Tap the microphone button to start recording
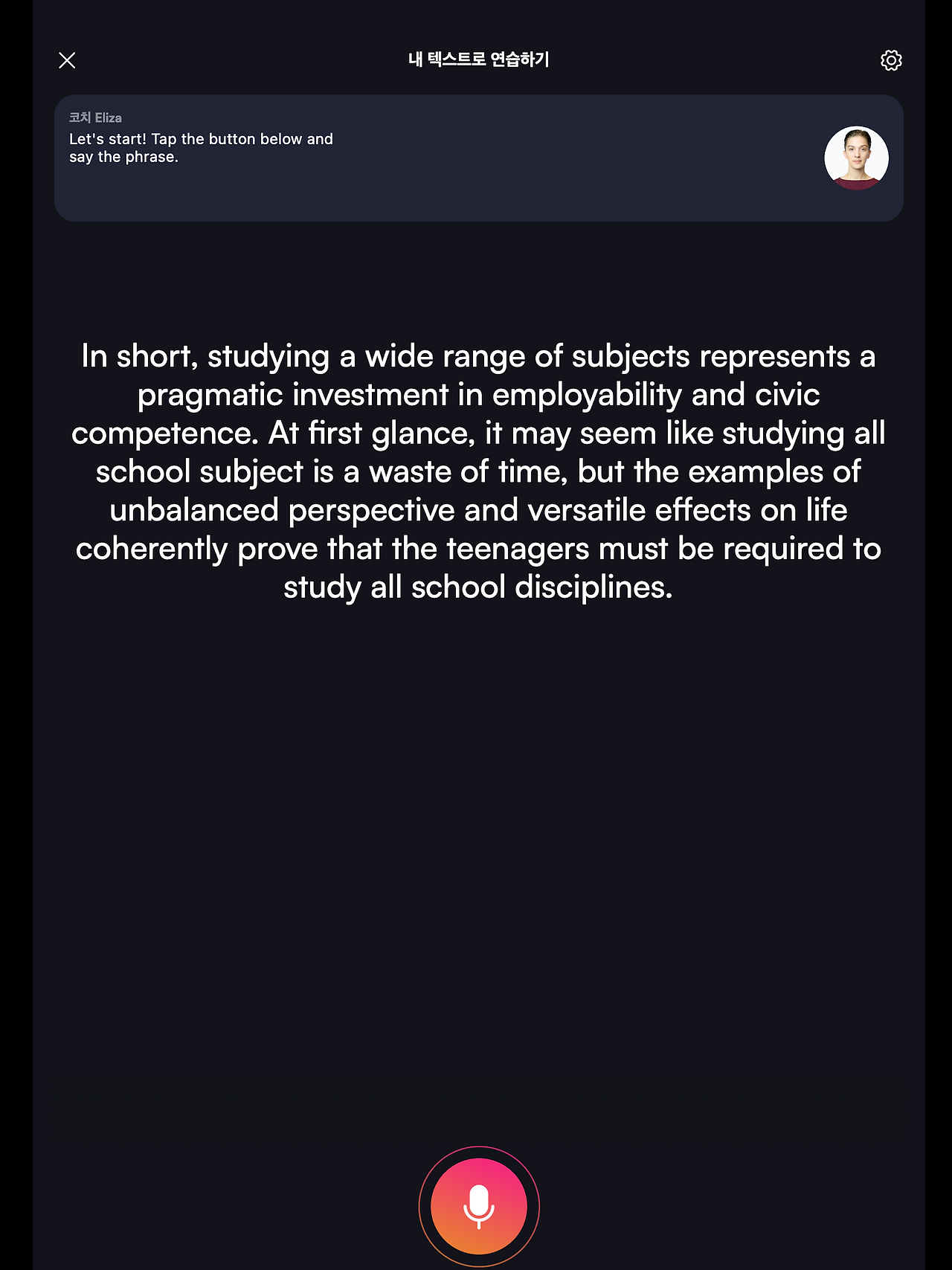The width and height of the screenshot is (952, 1270). pos(479,1206)
